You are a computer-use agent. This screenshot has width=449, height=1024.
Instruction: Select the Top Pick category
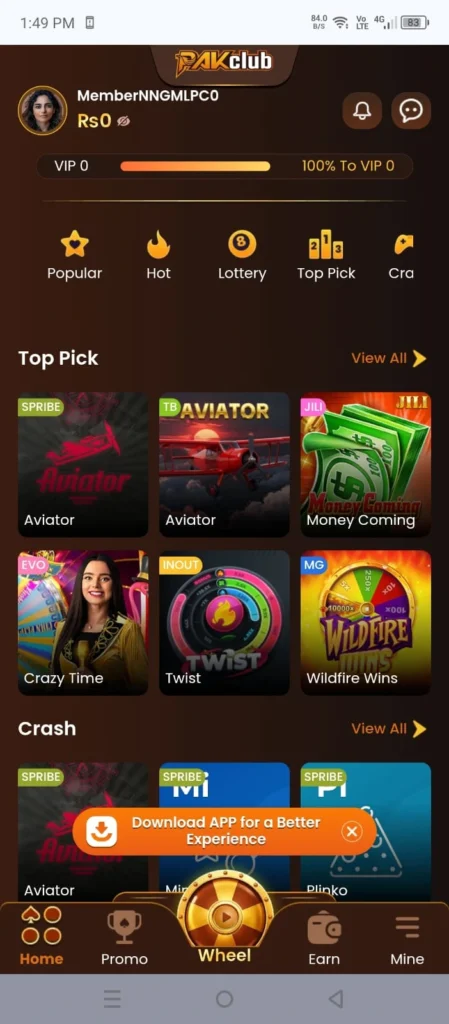(326, 256)
